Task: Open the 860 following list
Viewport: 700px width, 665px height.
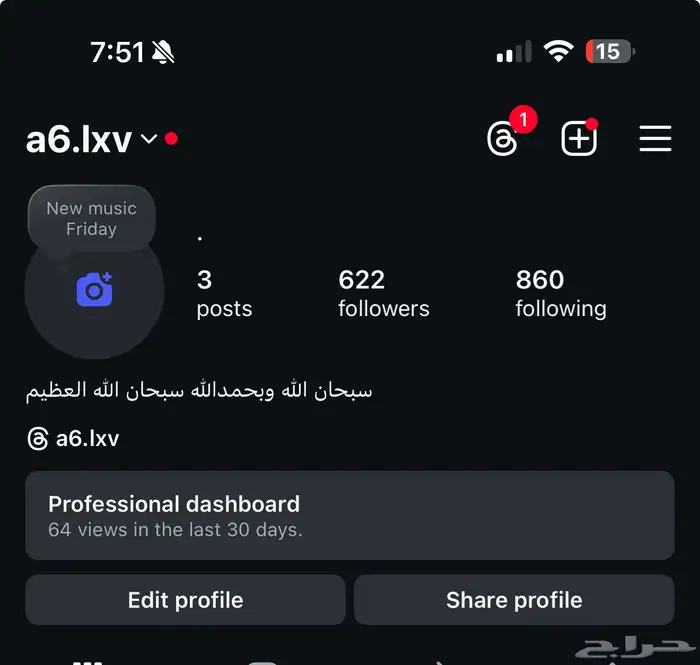Action: pos(560,293)
